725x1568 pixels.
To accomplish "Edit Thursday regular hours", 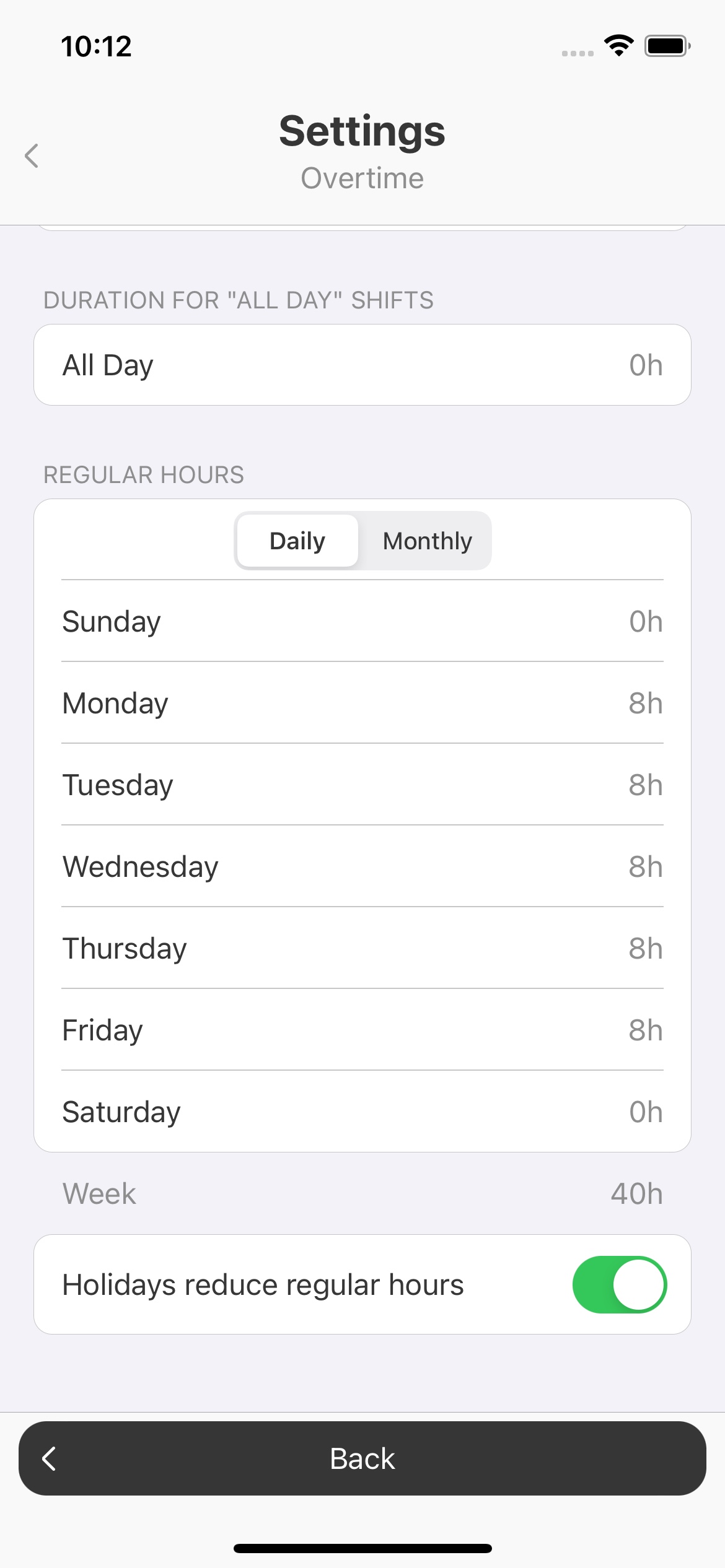I will (x=362, y=948).
